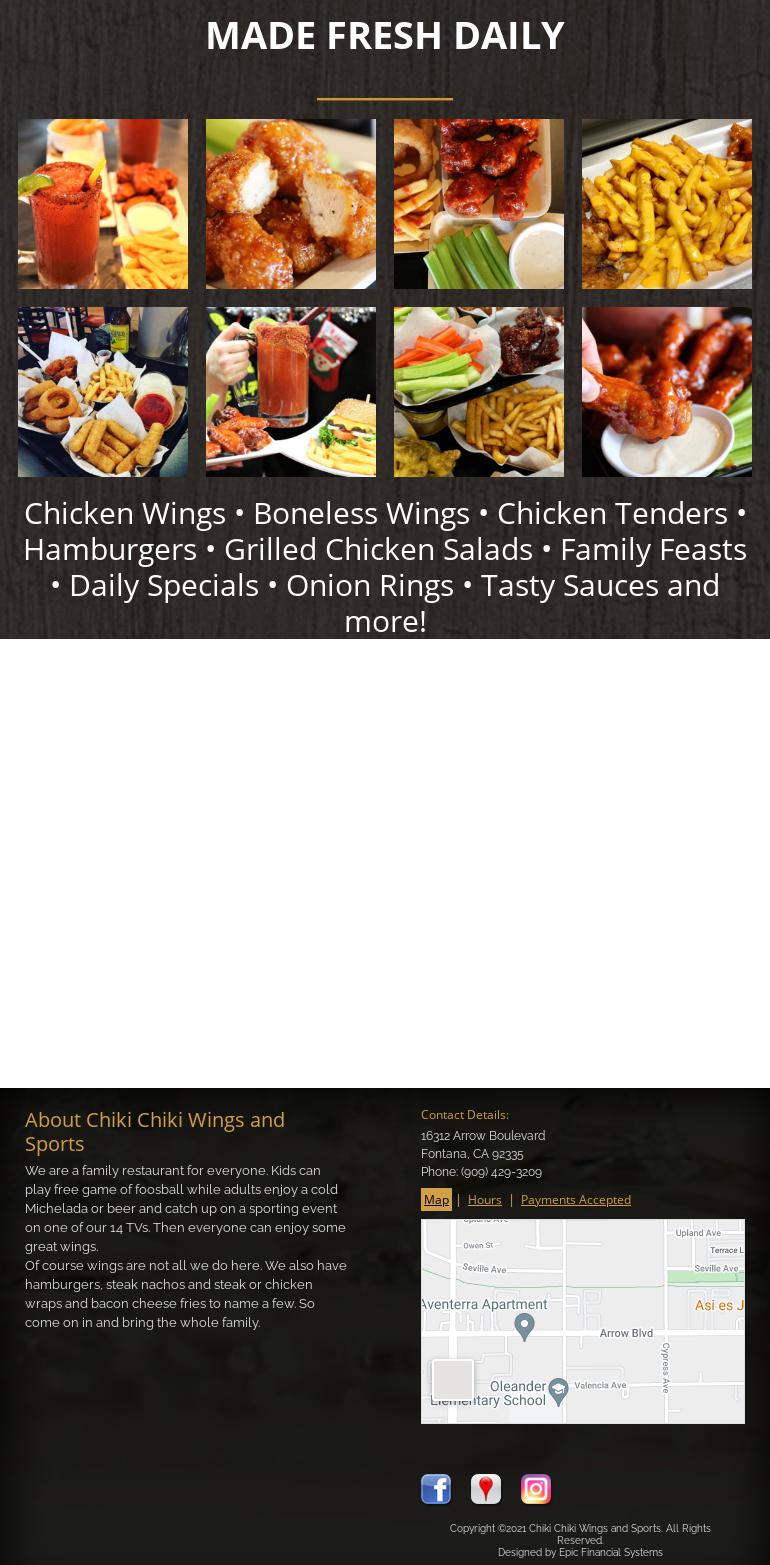Open the Epic Financial Systems link
770x1565 pixels.
click(x=611, y=1552)
